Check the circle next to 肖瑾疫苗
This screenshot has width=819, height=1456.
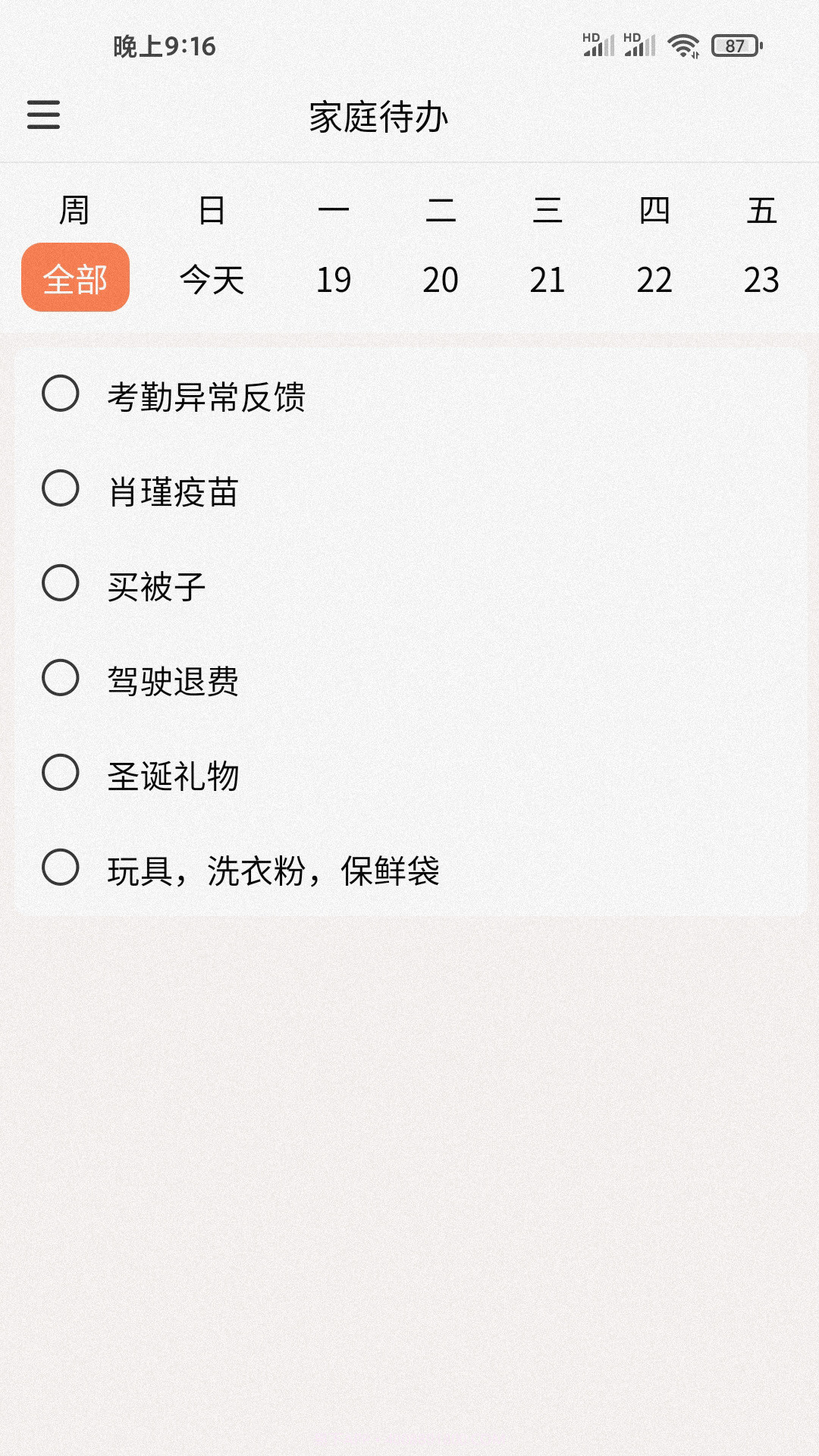[x=62, y=489]
